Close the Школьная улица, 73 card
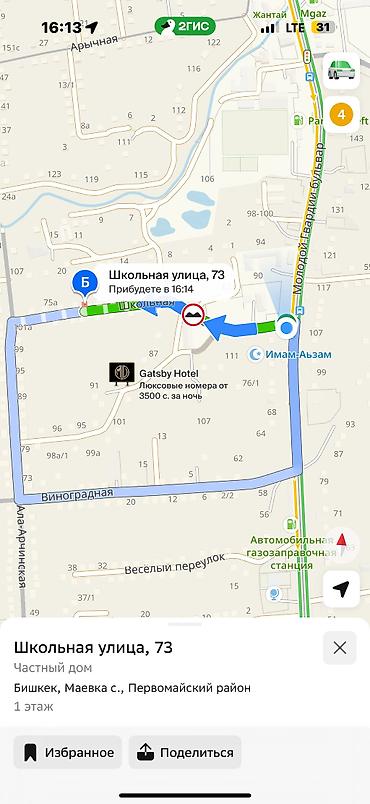This screenshot has height=804, width=370. tap(340, 648)
